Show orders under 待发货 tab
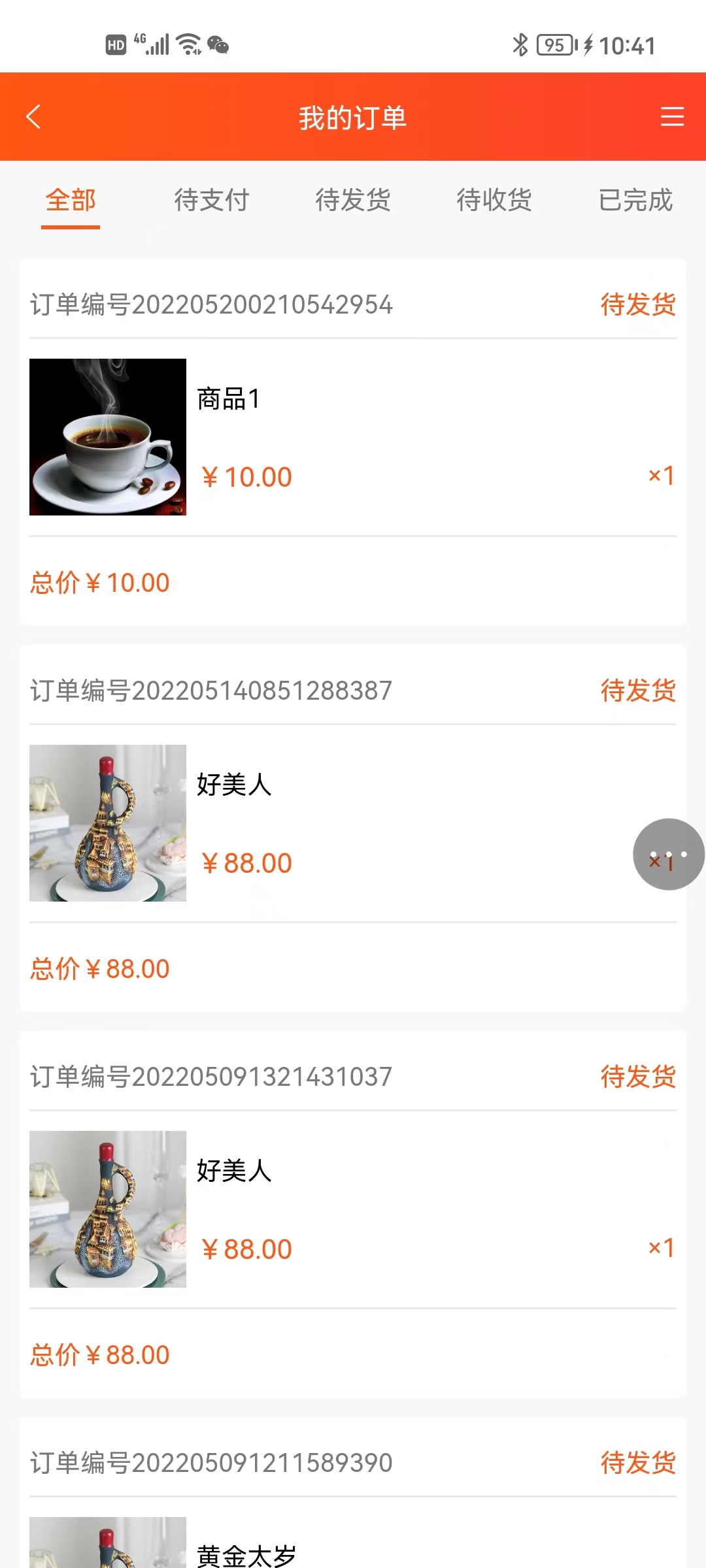 point(353,200)
